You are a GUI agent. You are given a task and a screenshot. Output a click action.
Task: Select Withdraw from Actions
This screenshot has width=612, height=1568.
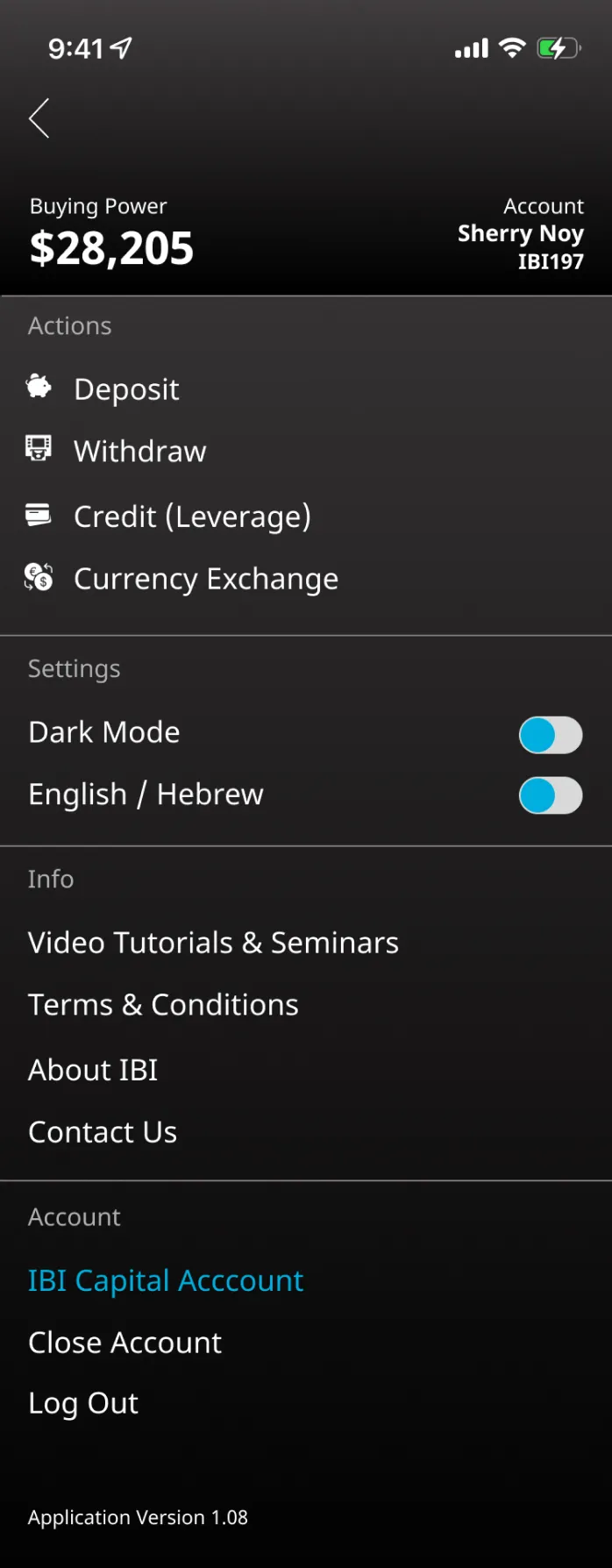pyautogui.click(x=139, y=452)
